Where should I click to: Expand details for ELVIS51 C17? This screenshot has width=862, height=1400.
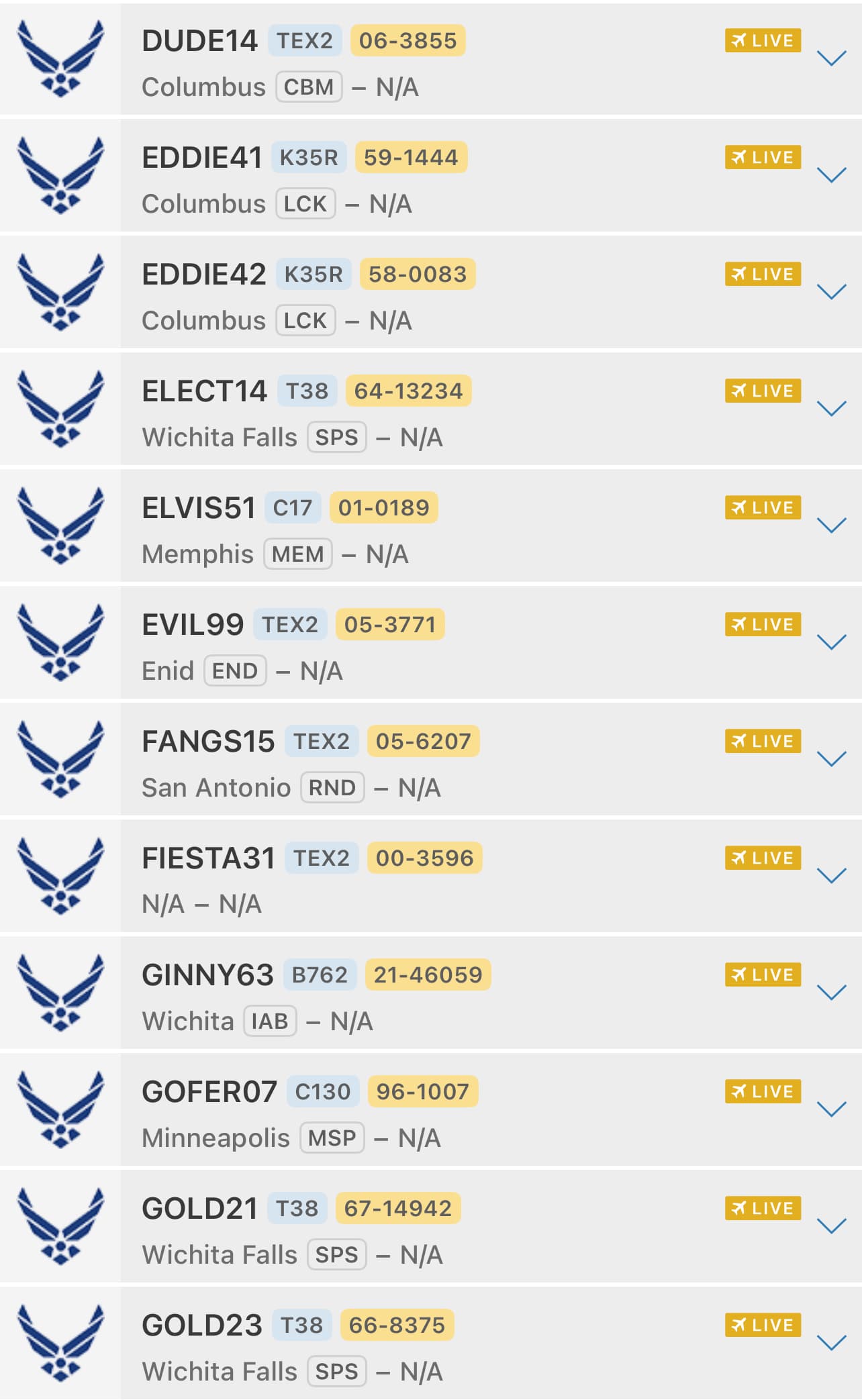(x=831, y=526)
